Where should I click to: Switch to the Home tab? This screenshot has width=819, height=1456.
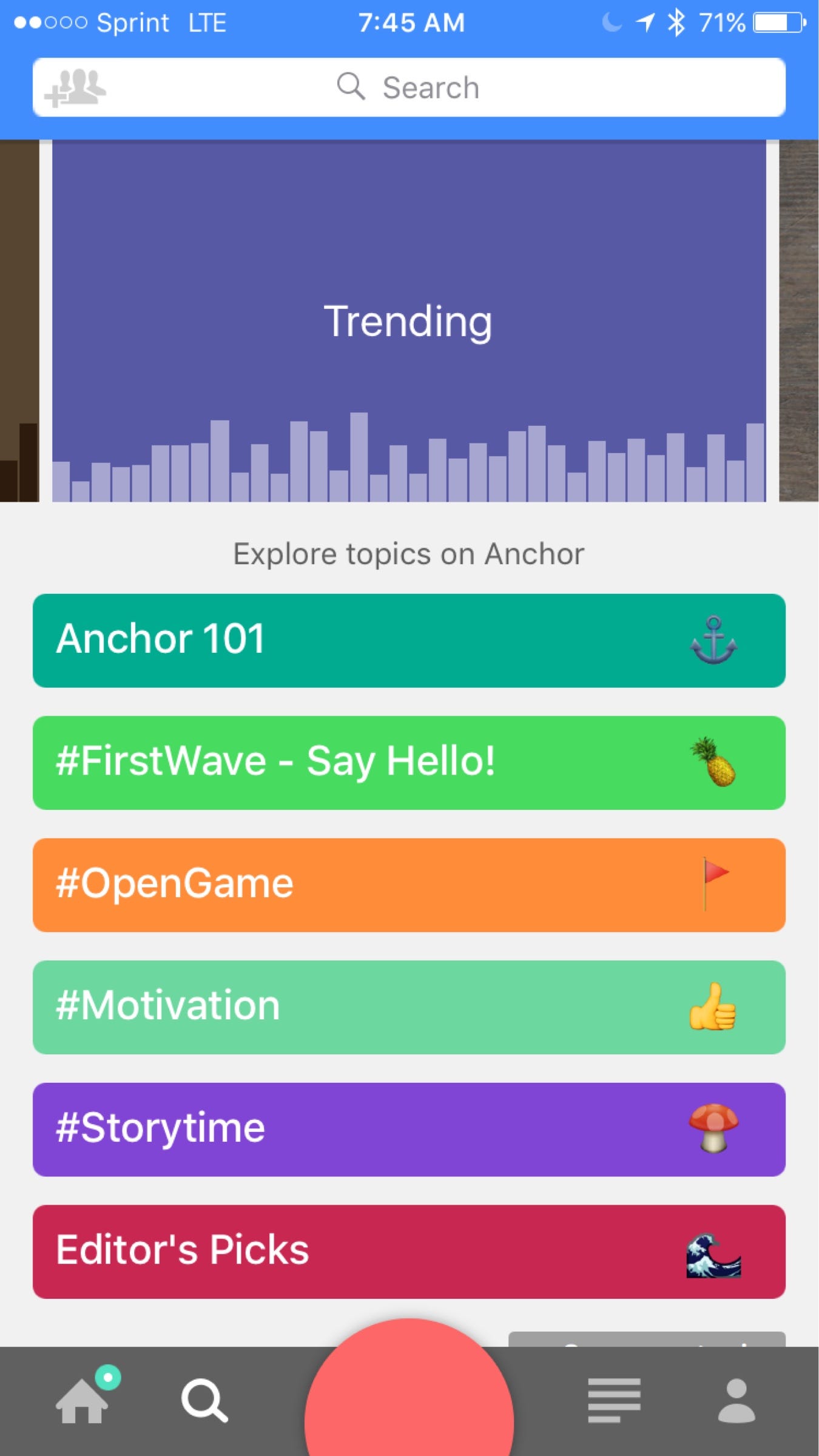coord(82,1400)
